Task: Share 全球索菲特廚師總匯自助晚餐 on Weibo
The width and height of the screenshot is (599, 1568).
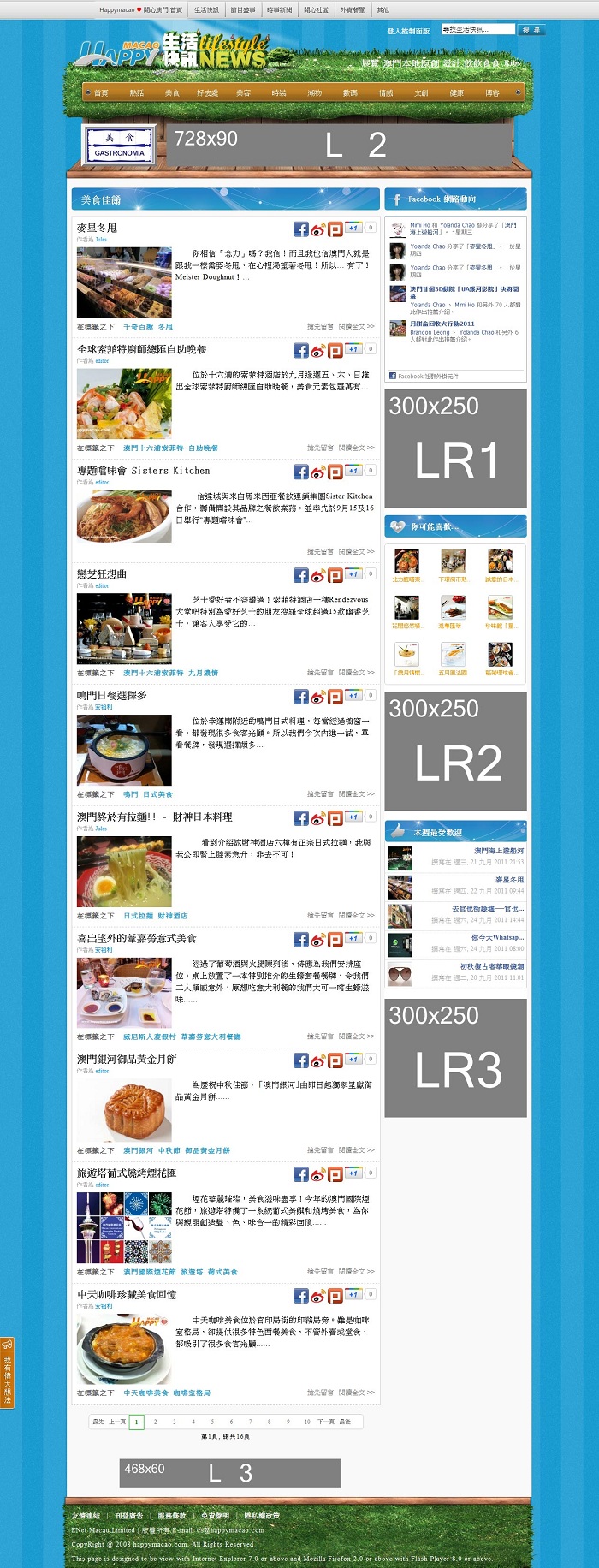Action: [317, 351]
